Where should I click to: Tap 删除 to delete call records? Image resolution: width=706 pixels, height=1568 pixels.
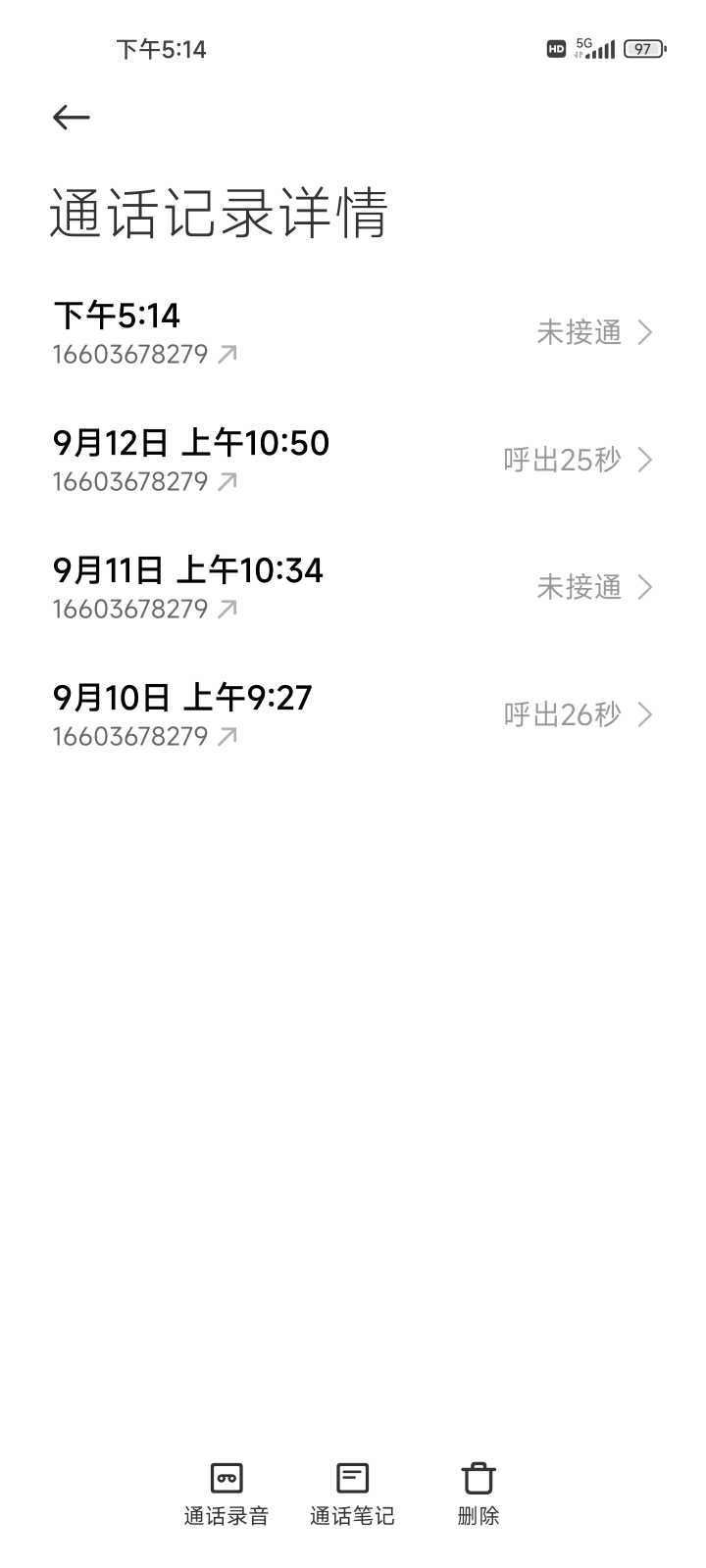click(x=479, y=1494)
